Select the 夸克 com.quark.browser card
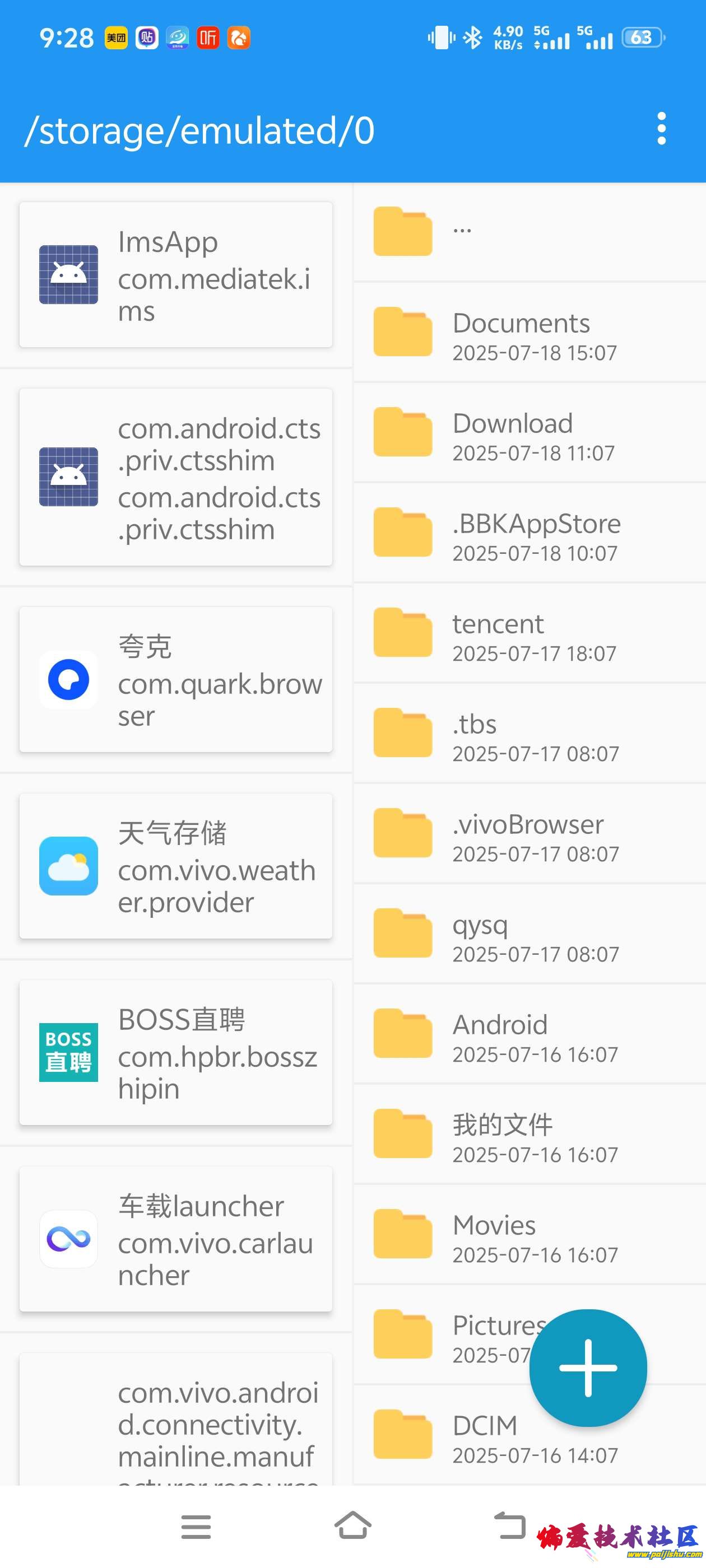 pos(175,679)
